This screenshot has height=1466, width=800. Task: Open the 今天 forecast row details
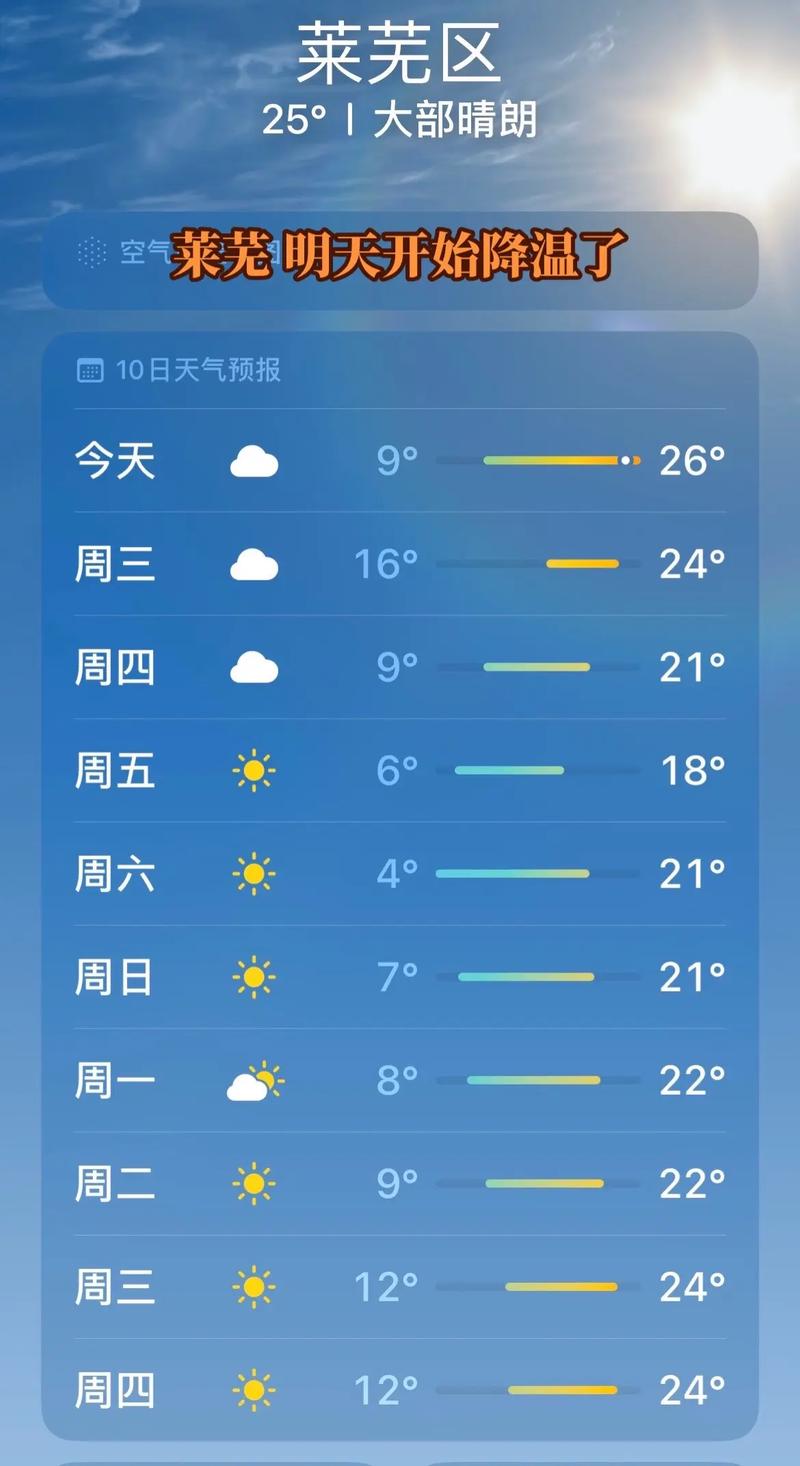400,460
